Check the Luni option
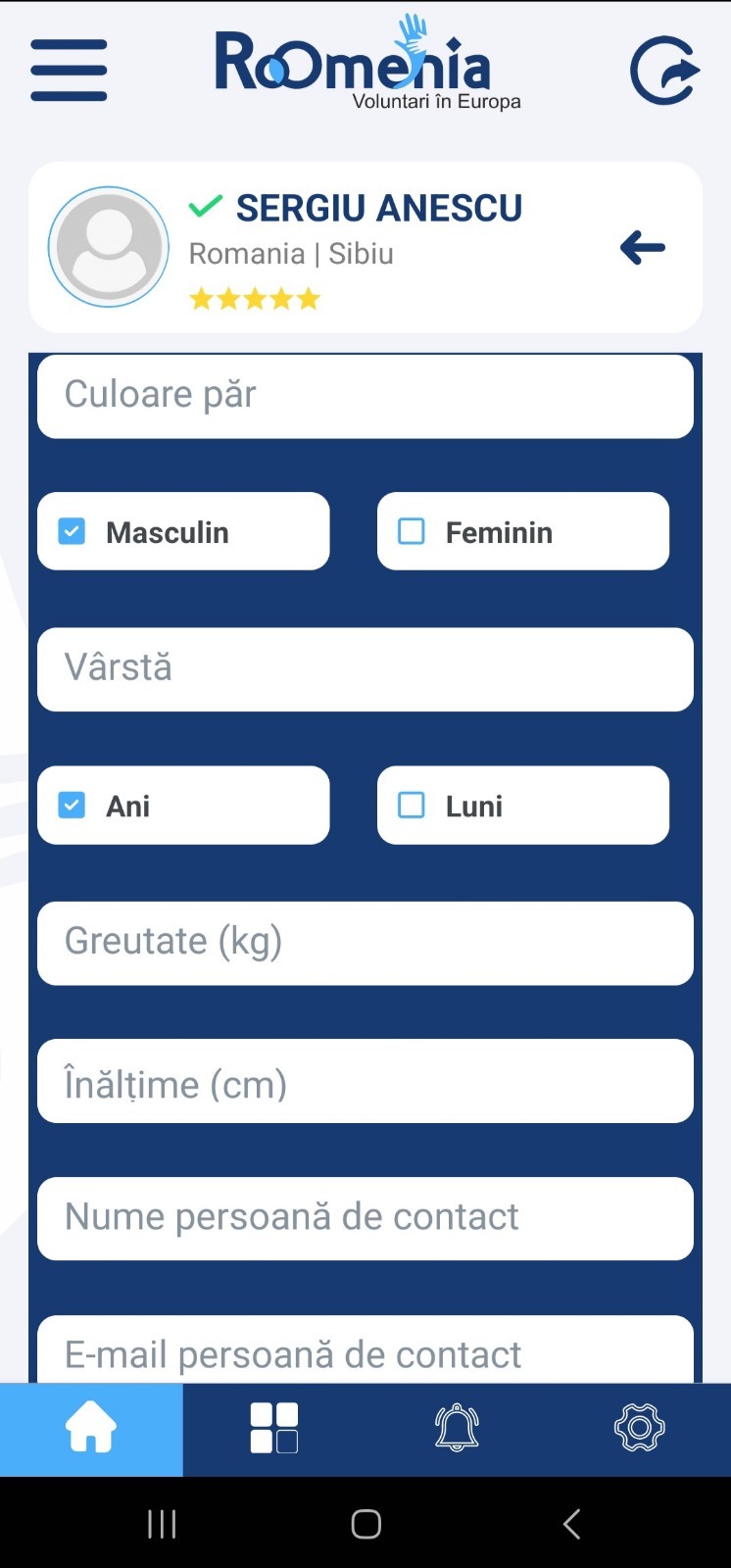The width and height of the screenshot is (731, 1568). click(412, 805)
